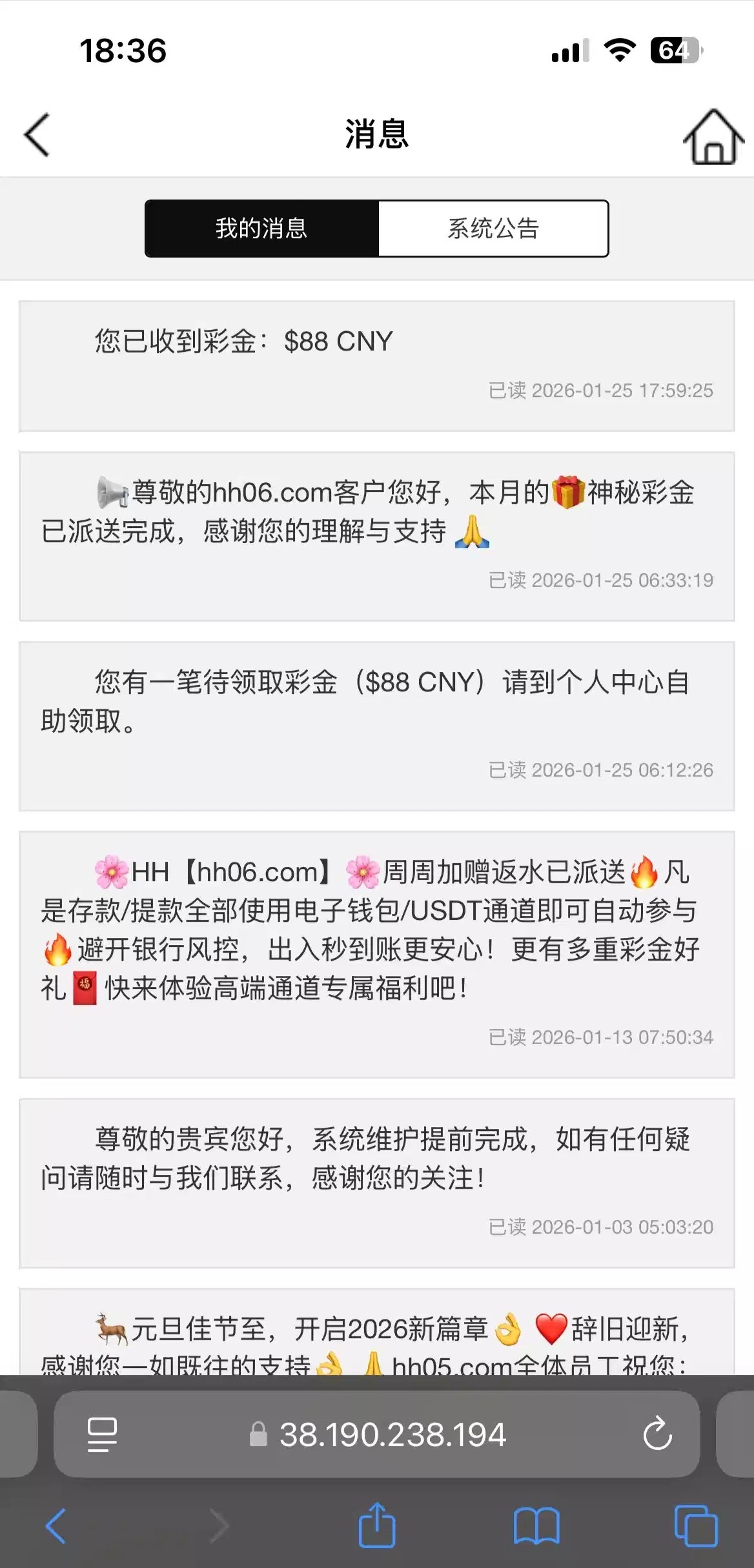Switch to the 系统公告 tab

pyautogui.click(x=493, y=229)
